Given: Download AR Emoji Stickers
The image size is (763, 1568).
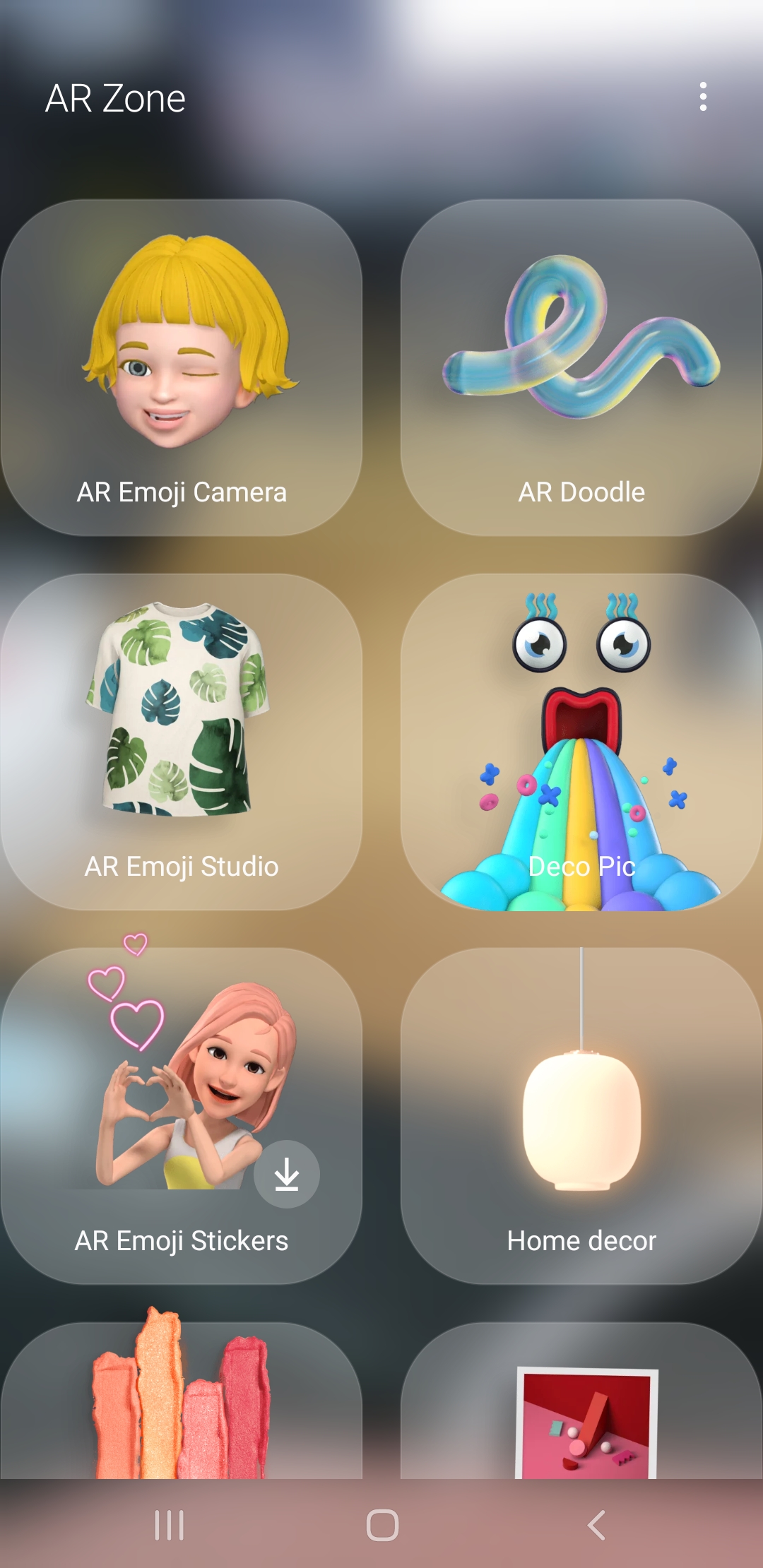Looking at the screenshot, I should pos(287,1174).
